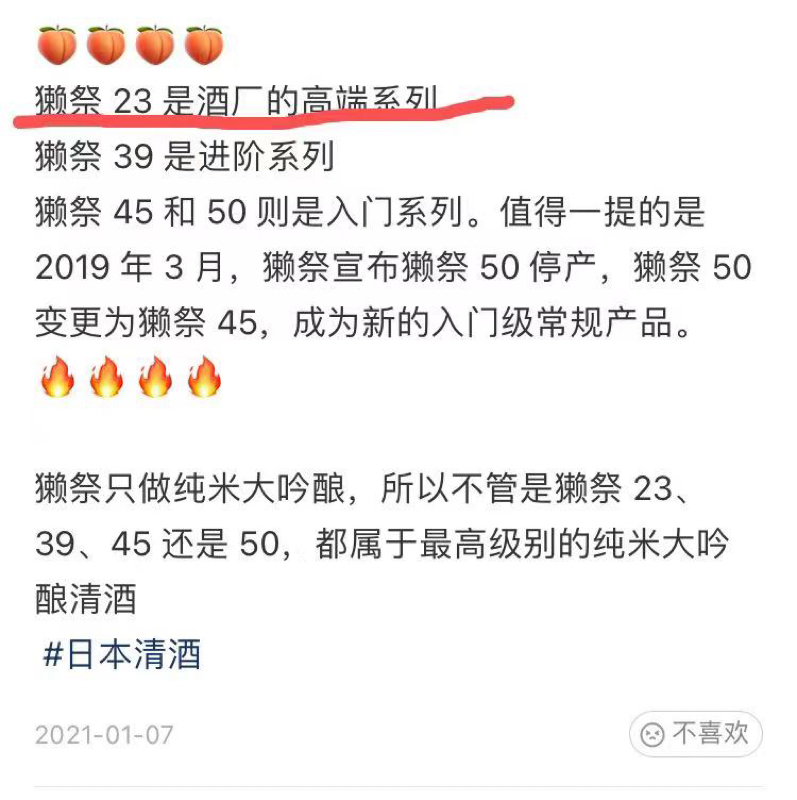The image size is (797, 800).
Task: Open the #日本清酒 hashtag
Action: click(x=123, y=653)
